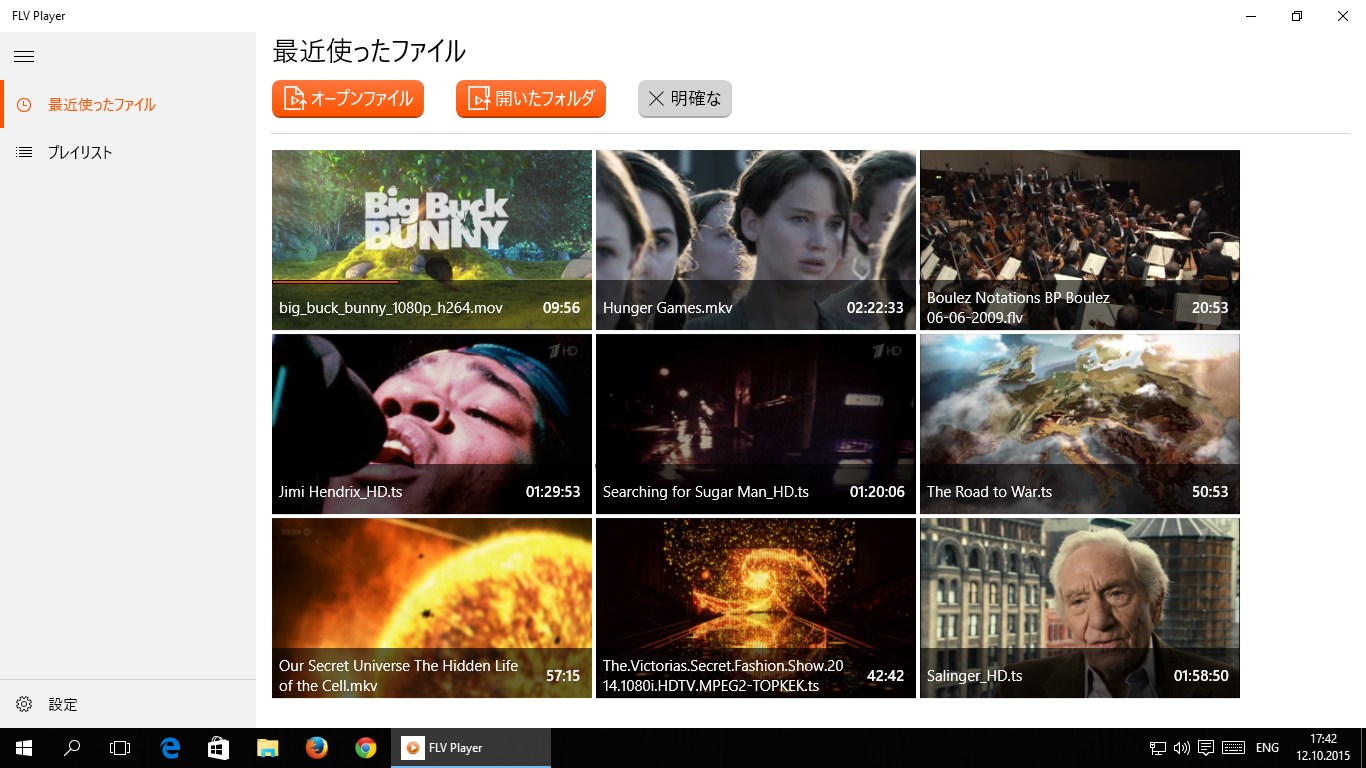The image size is (1366, 768).
Task: Play The Victorias Secret Fashion Show video
Action: pos(756,608)
